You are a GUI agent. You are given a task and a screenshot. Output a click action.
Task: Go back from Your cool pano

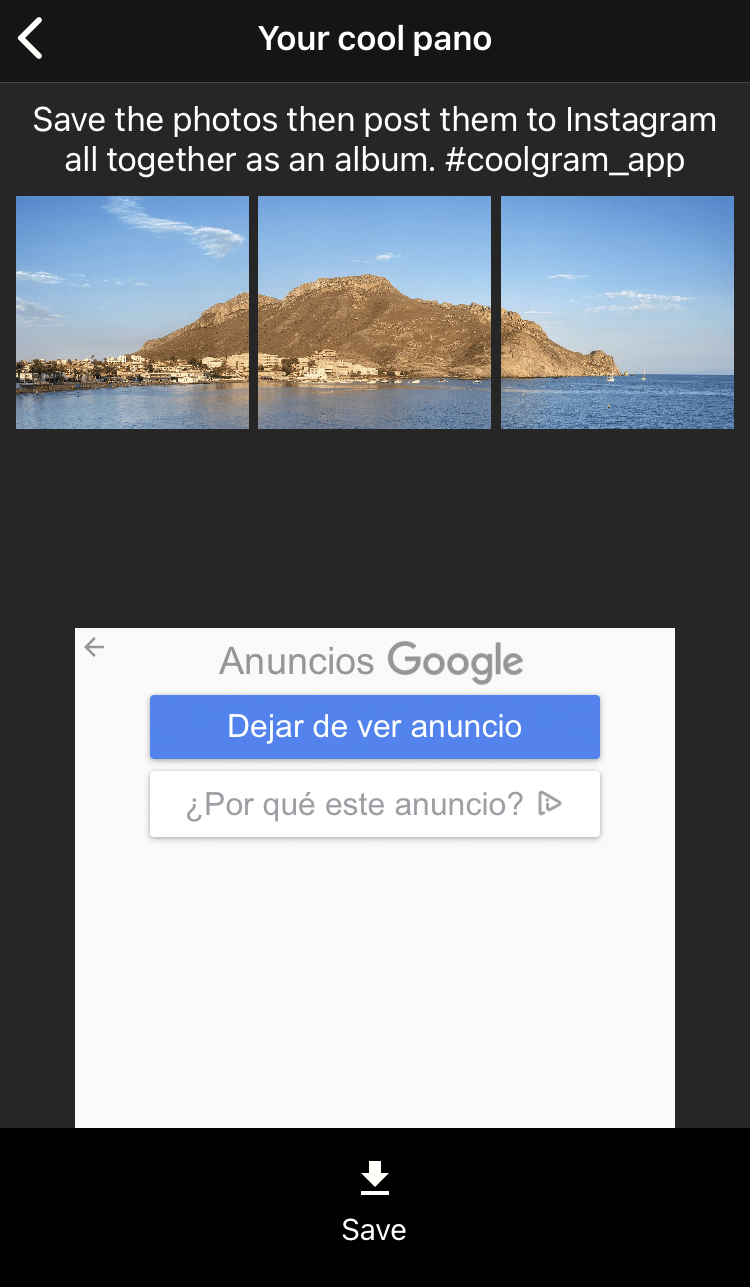pos(31,39)
